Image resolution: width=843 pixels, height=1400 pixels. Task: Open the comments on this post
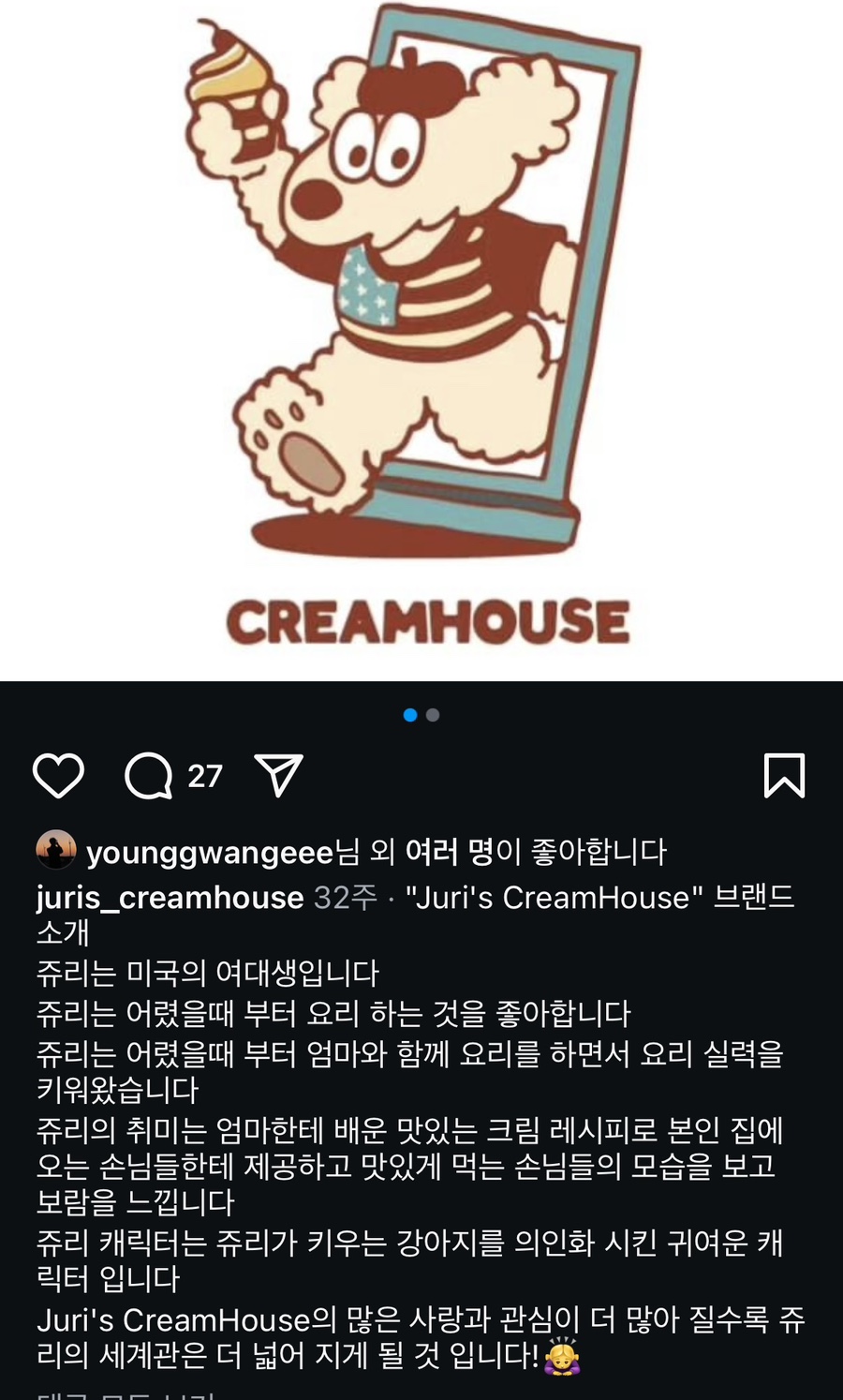coord(150,776)
